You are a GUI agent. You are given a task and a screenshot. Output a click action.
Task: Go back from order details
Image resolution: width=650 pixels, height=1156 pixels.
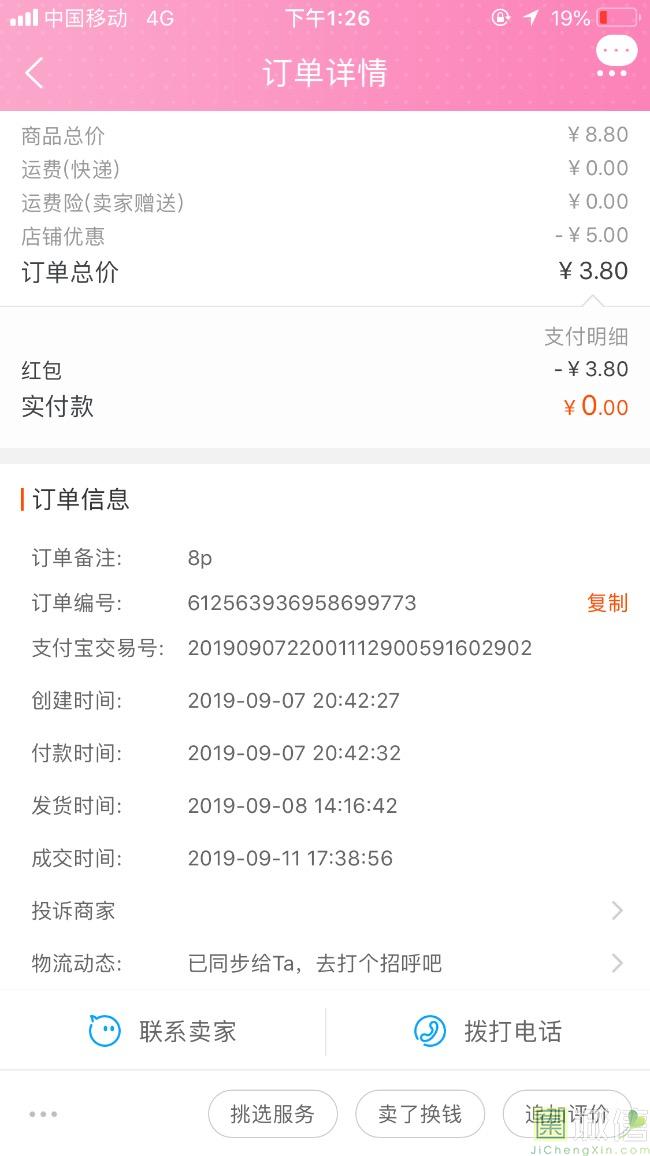35,73
